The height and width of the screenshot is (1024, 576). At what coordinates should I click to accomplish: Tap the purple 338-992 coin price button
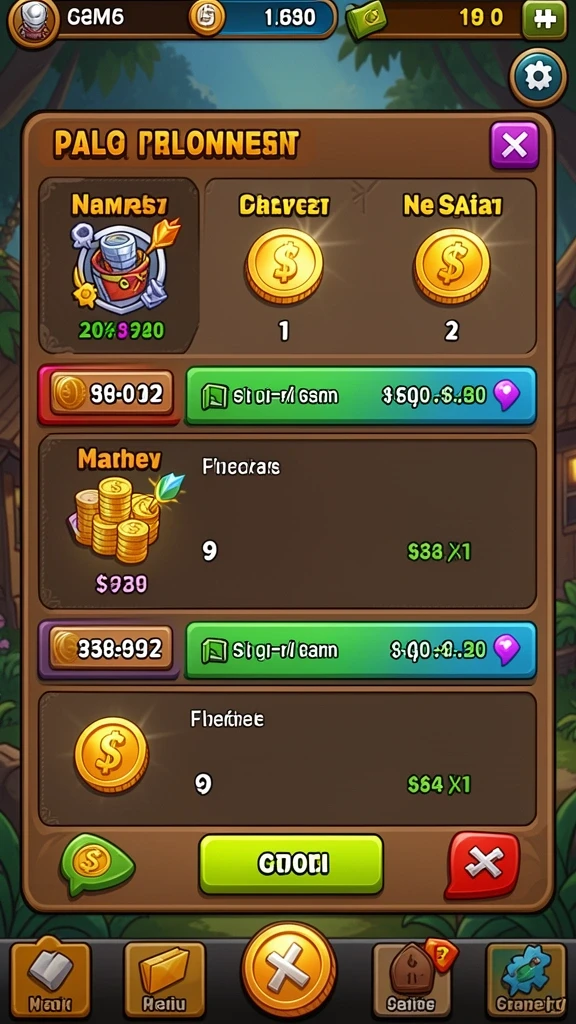(x=110, y=649)
